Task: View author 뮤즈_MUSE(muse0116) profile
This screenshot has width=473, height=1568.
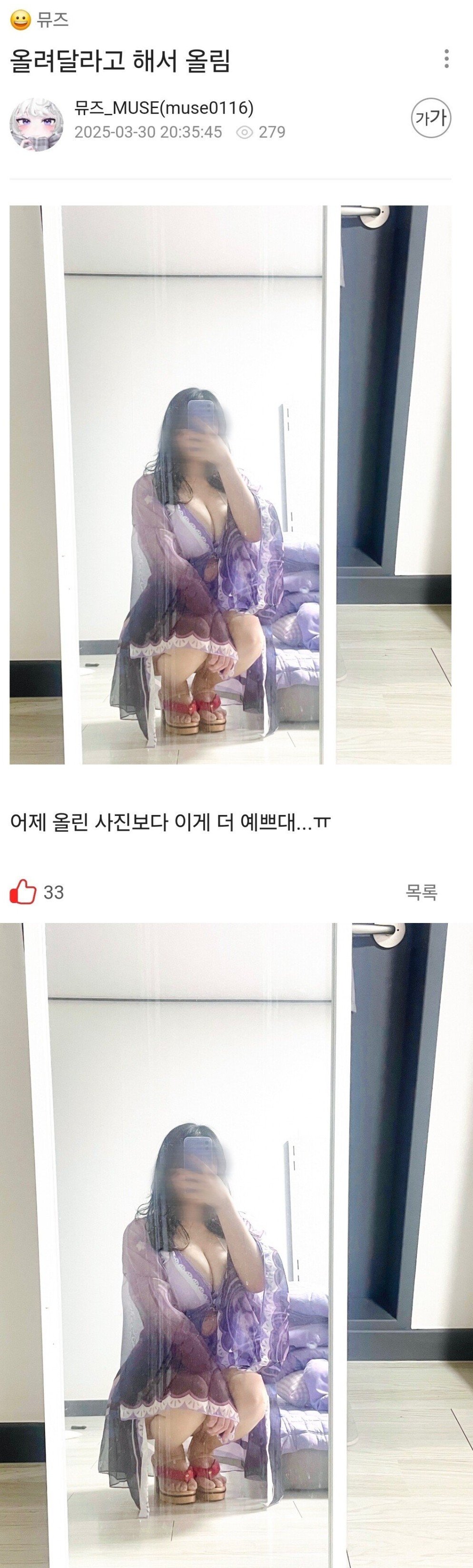Action: click(x=164, y=109)
